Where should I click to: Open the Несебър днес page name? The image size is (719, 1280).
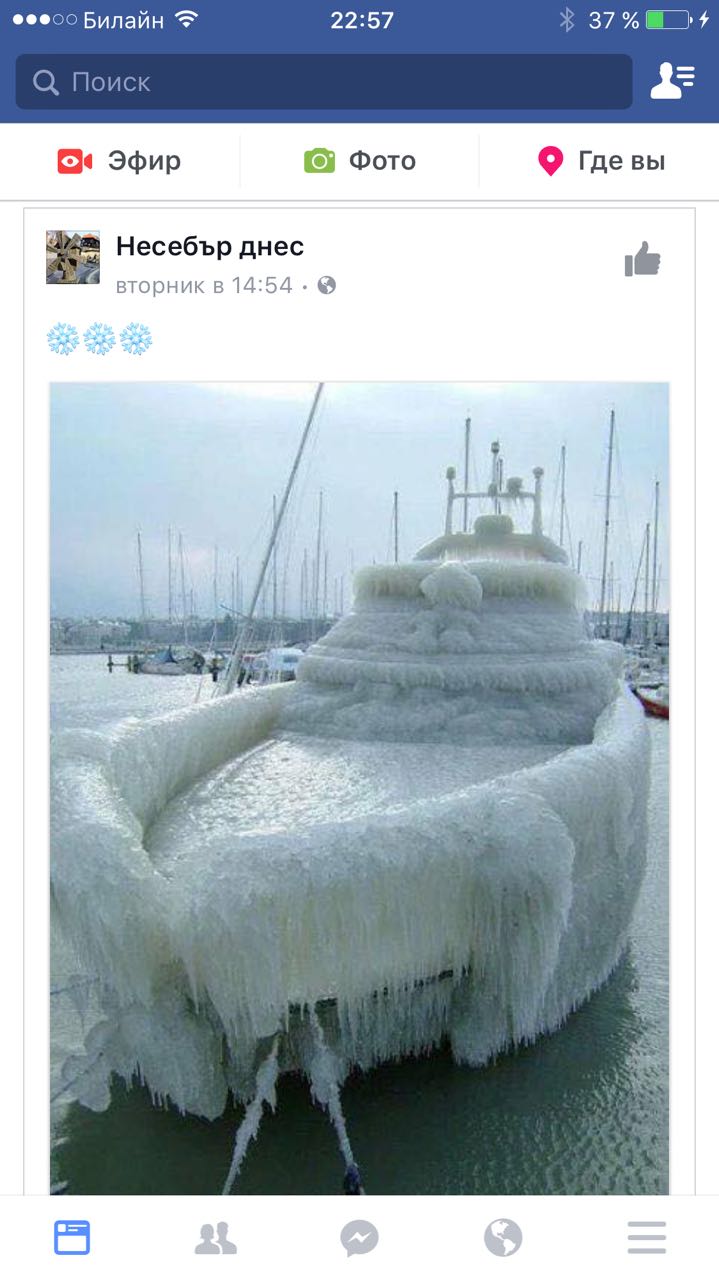210,246
